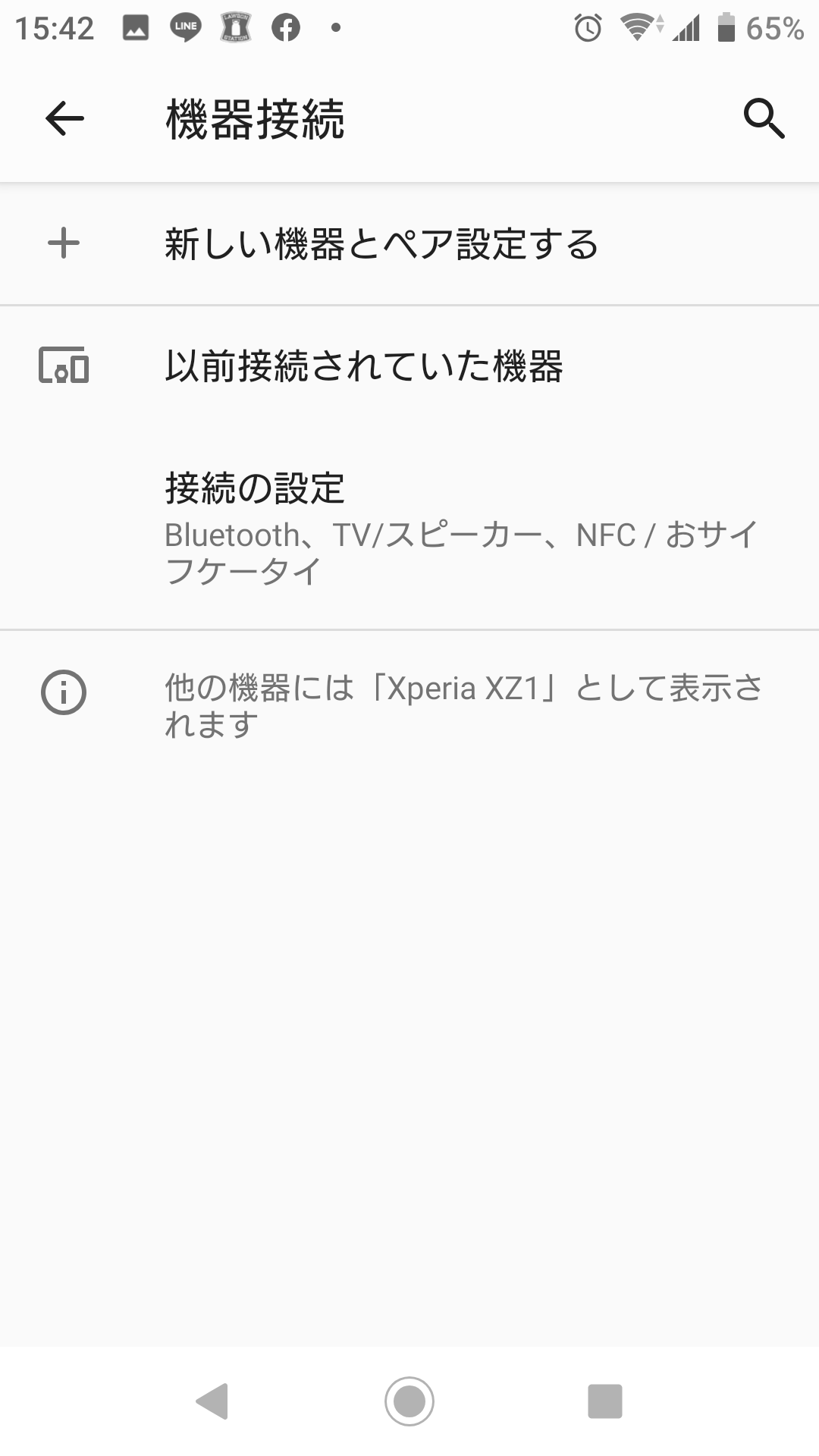819x1456 pixels.
Task: Open 以前接続されていた機器
Action: coord(409,366)
